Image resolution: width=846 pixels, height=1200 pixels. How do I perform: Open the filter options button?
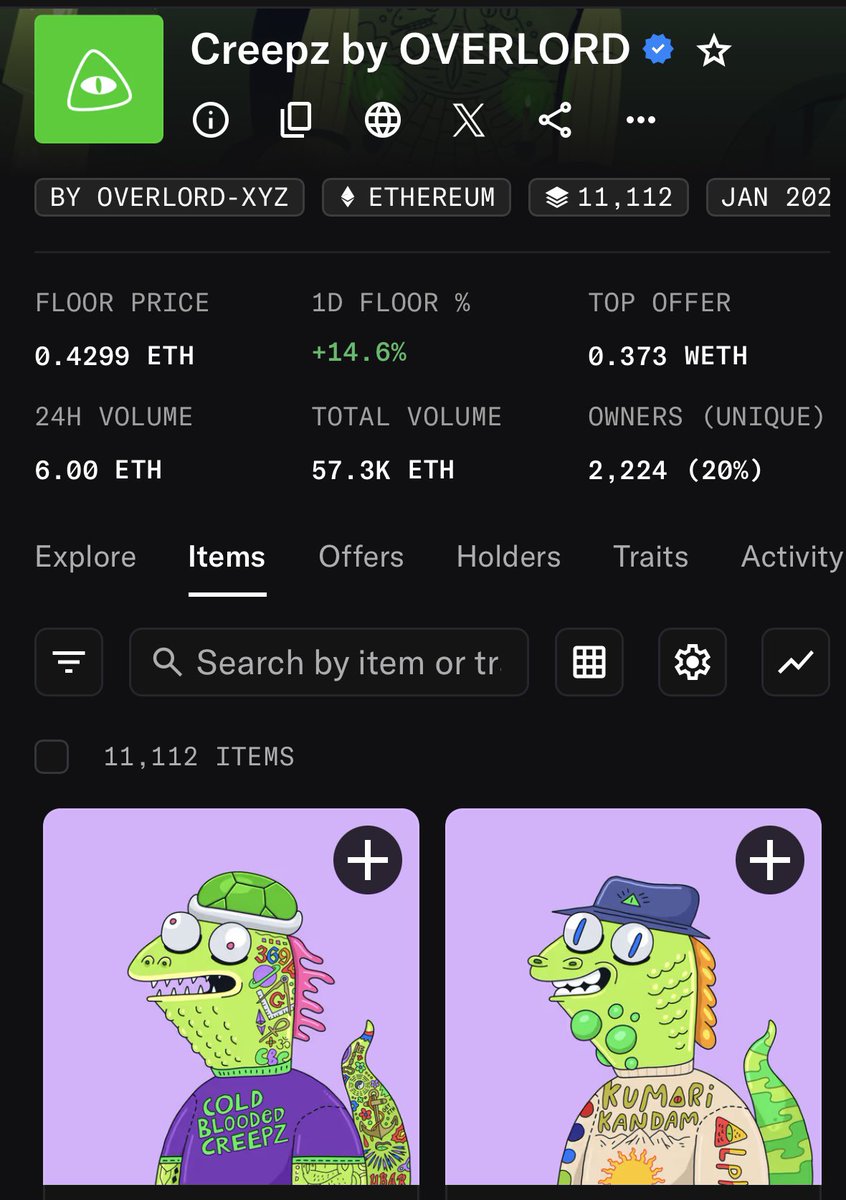tap(69, 662)
